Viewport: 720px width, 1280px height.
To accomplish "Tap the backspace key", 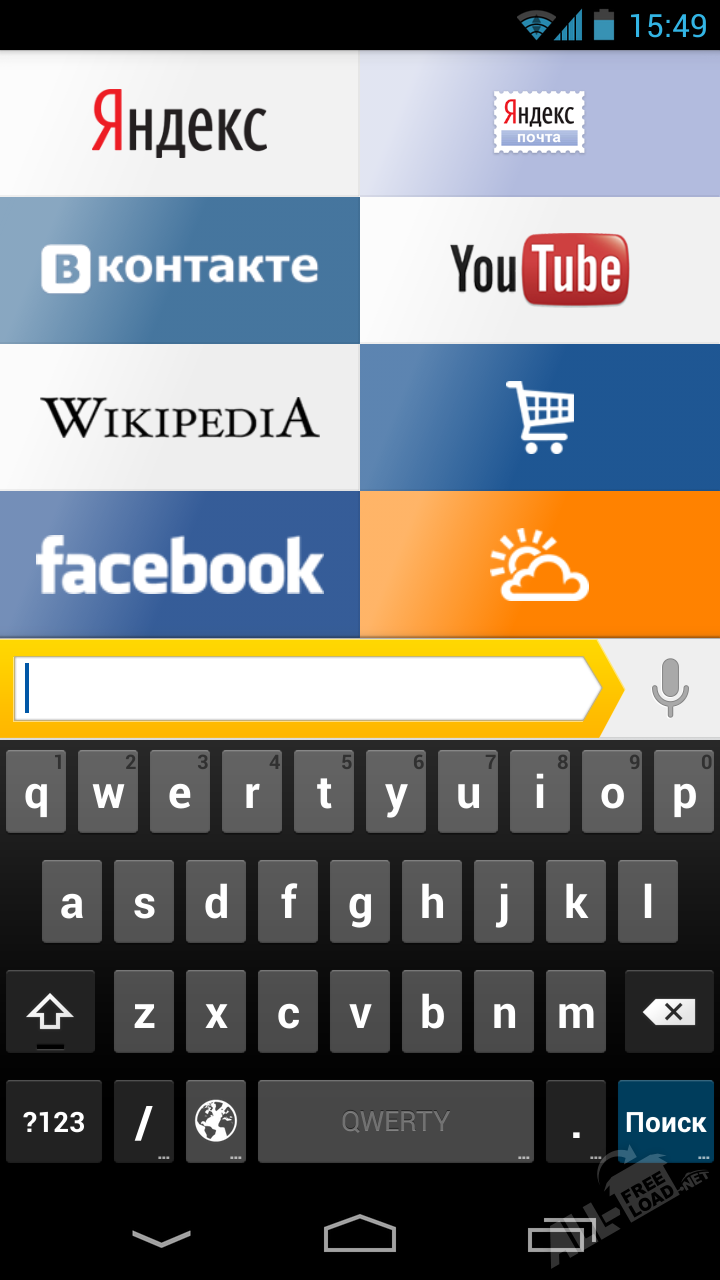I will (x=669, y=1012).
